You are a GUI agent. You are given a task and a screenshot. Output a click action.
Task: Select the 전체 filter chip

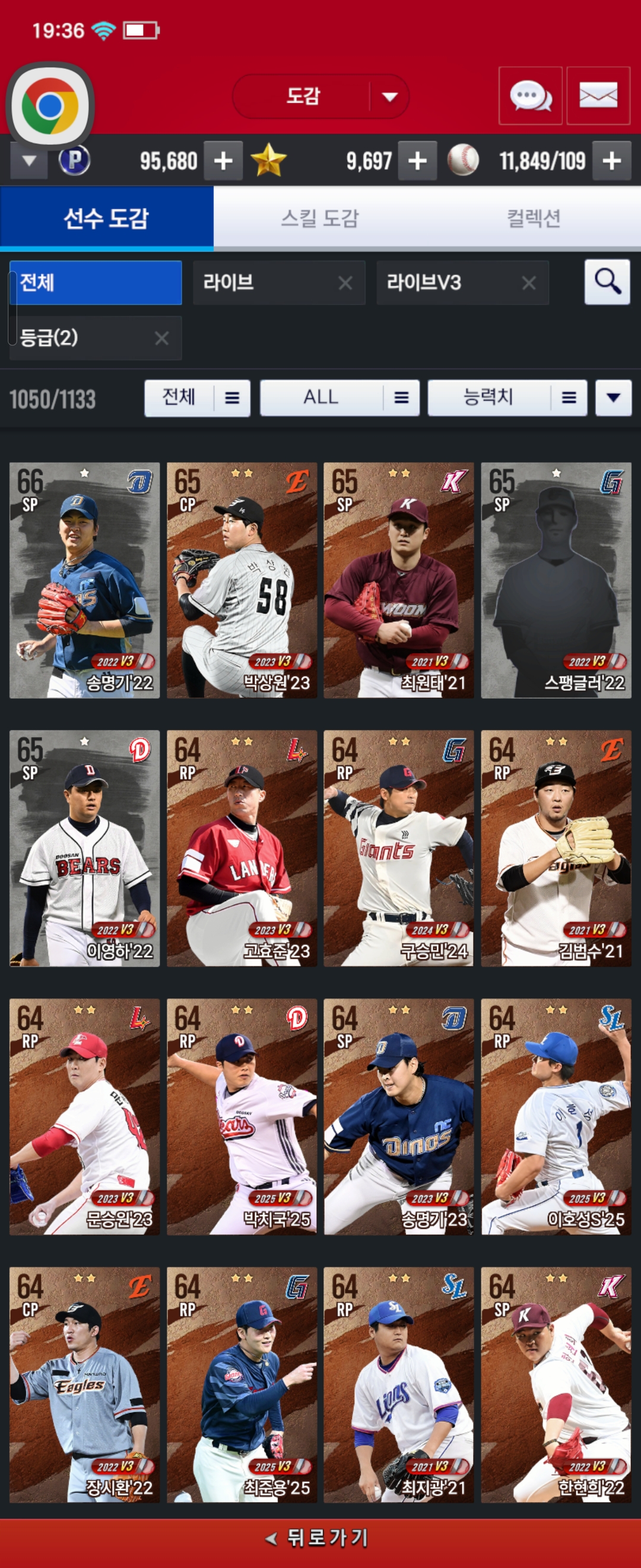(96, 283)
